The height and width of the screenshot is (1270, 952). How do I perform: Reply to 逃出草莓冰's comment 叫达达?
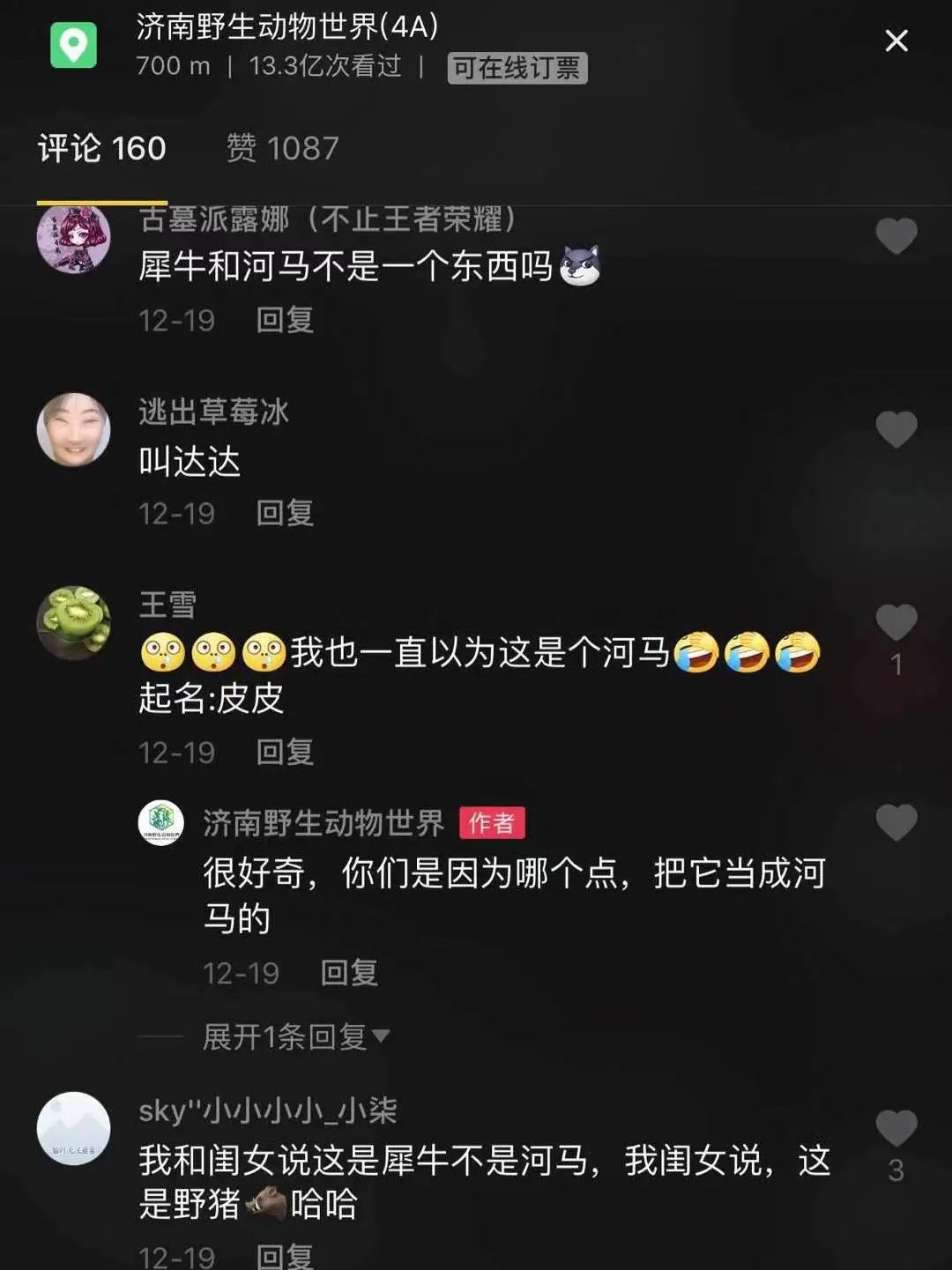click(284, 513)
